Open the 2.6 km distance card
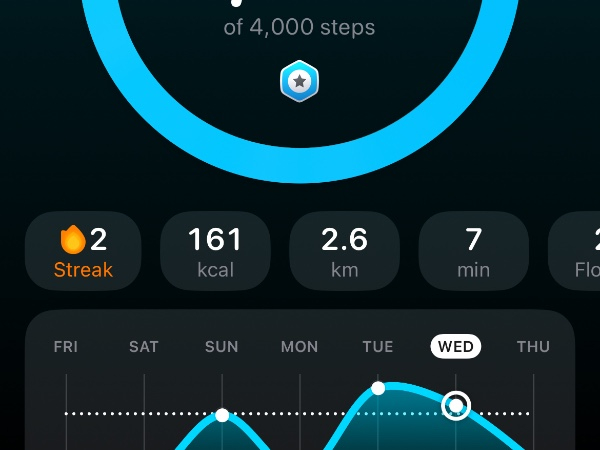Image resolution: width=600 pixels, height=450 pixels. coord(344,251)
